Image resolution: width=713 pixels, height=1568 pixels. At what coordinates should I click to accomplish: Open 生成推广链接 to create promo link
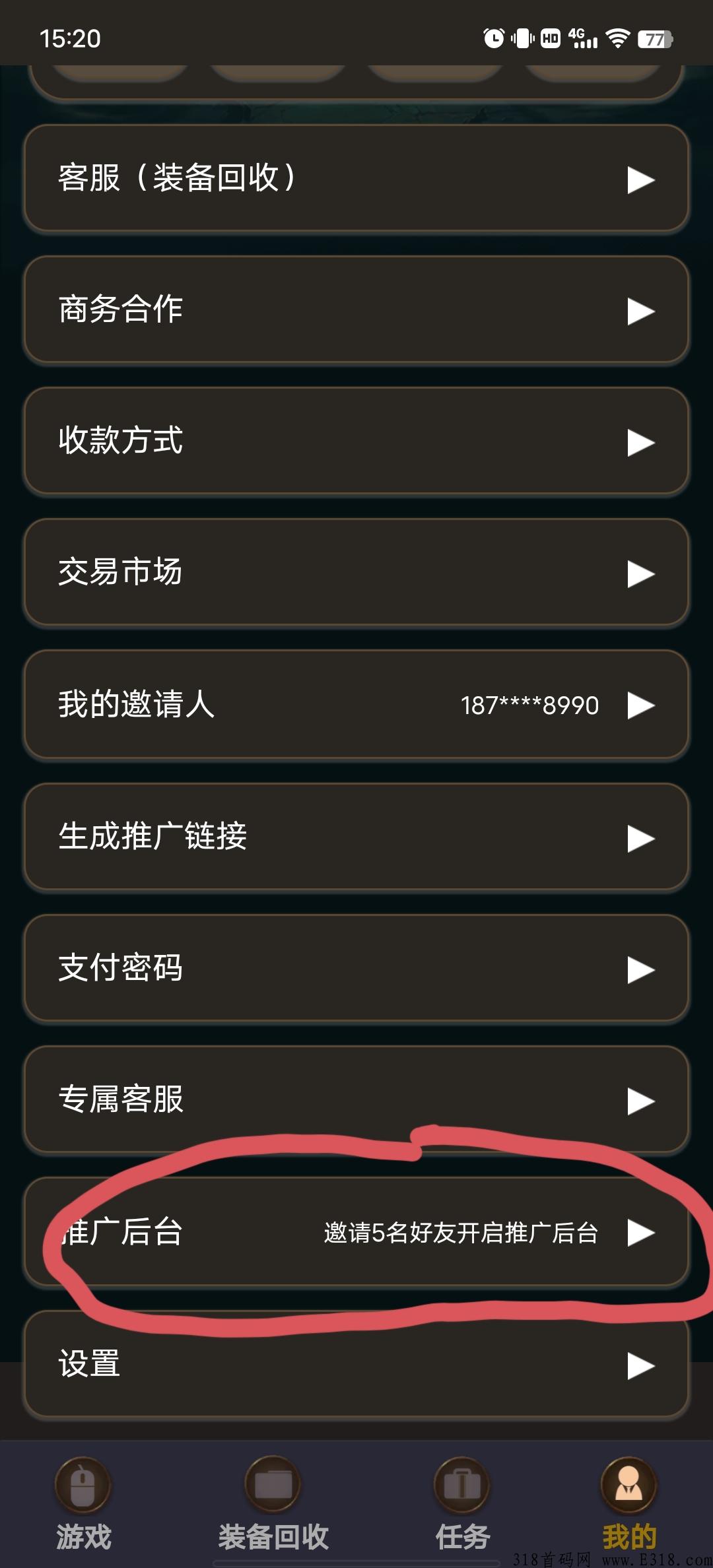point(356,837)
